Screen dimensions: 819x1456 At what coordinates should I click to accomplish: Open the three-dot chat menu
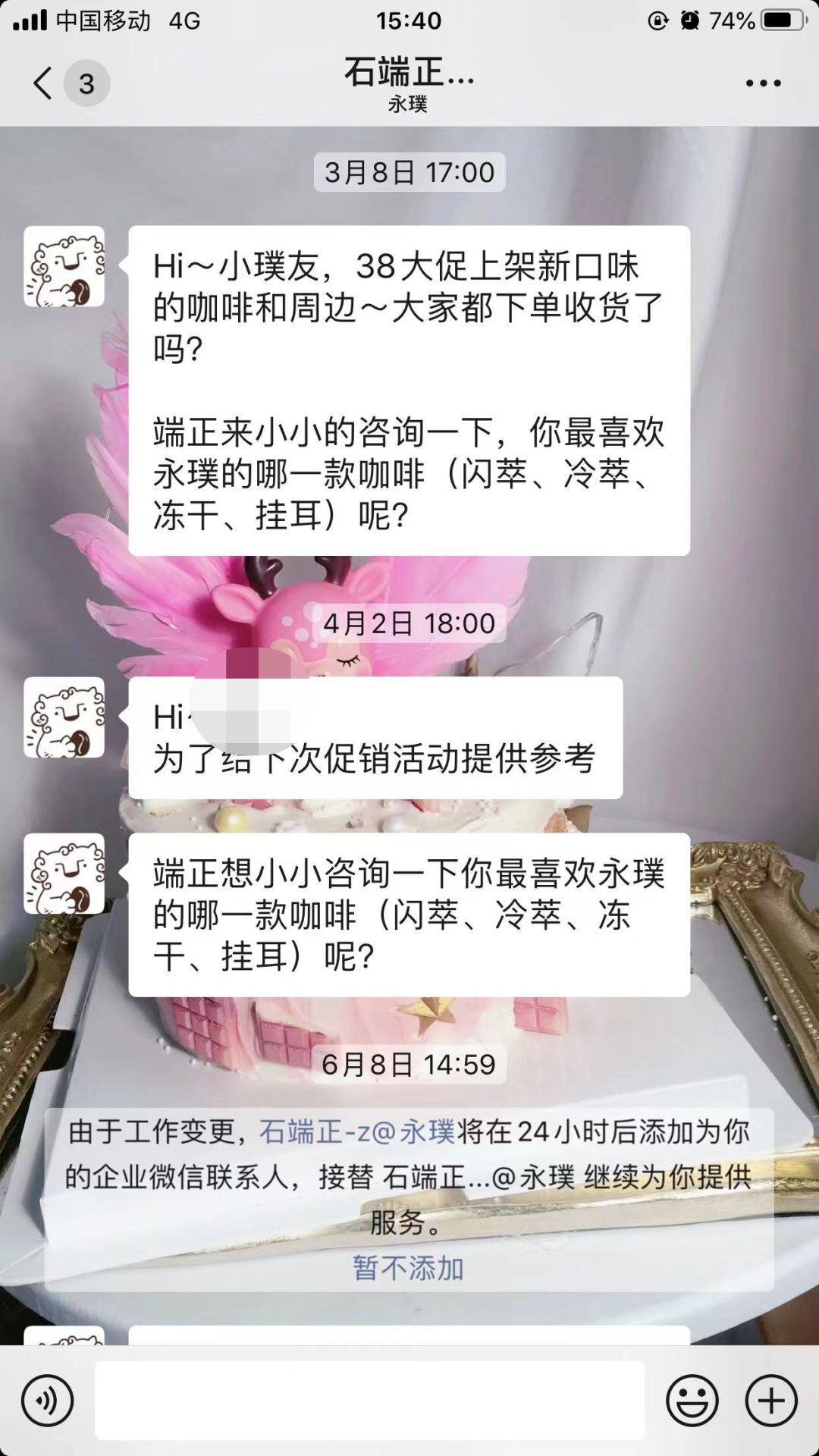(763, 83)
